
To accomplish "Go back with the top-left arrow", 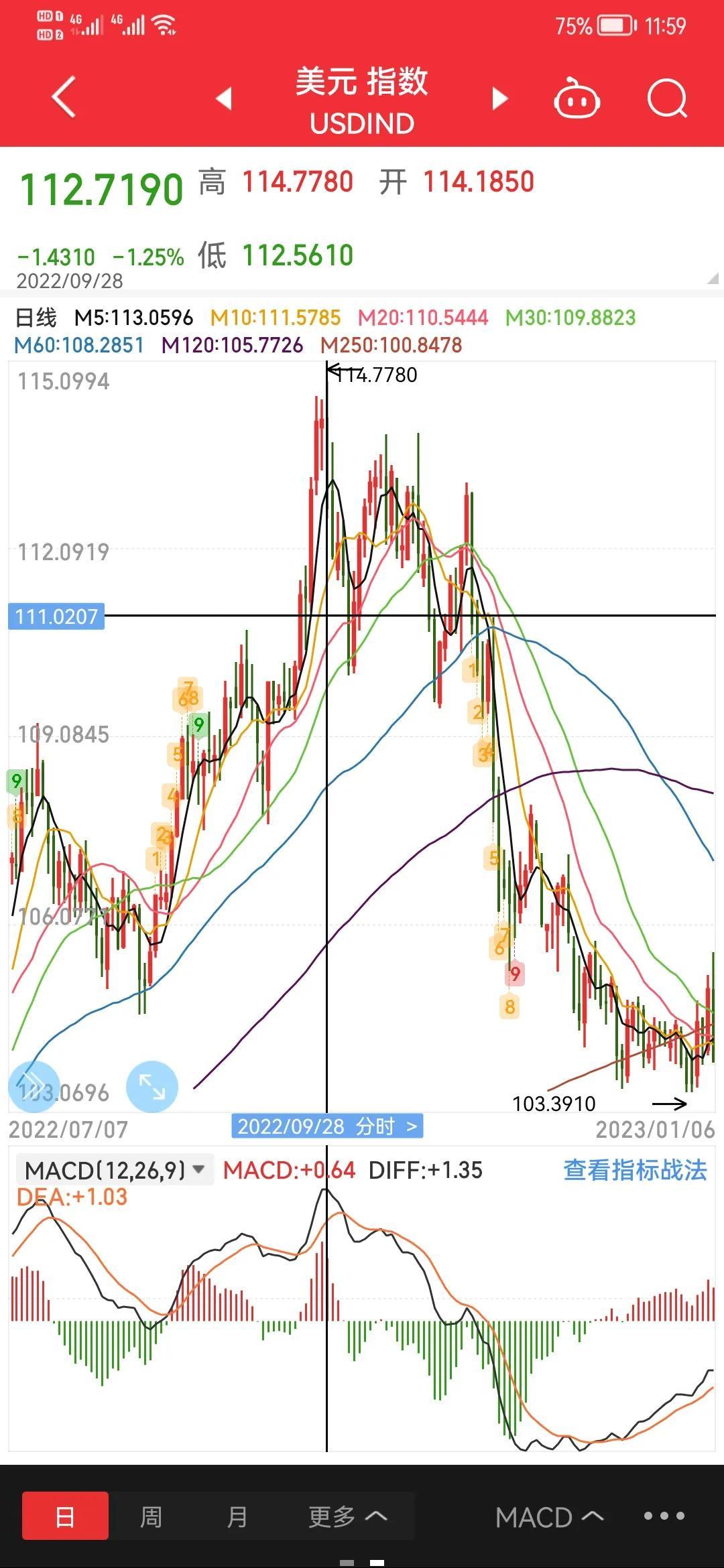I will 64,97.
